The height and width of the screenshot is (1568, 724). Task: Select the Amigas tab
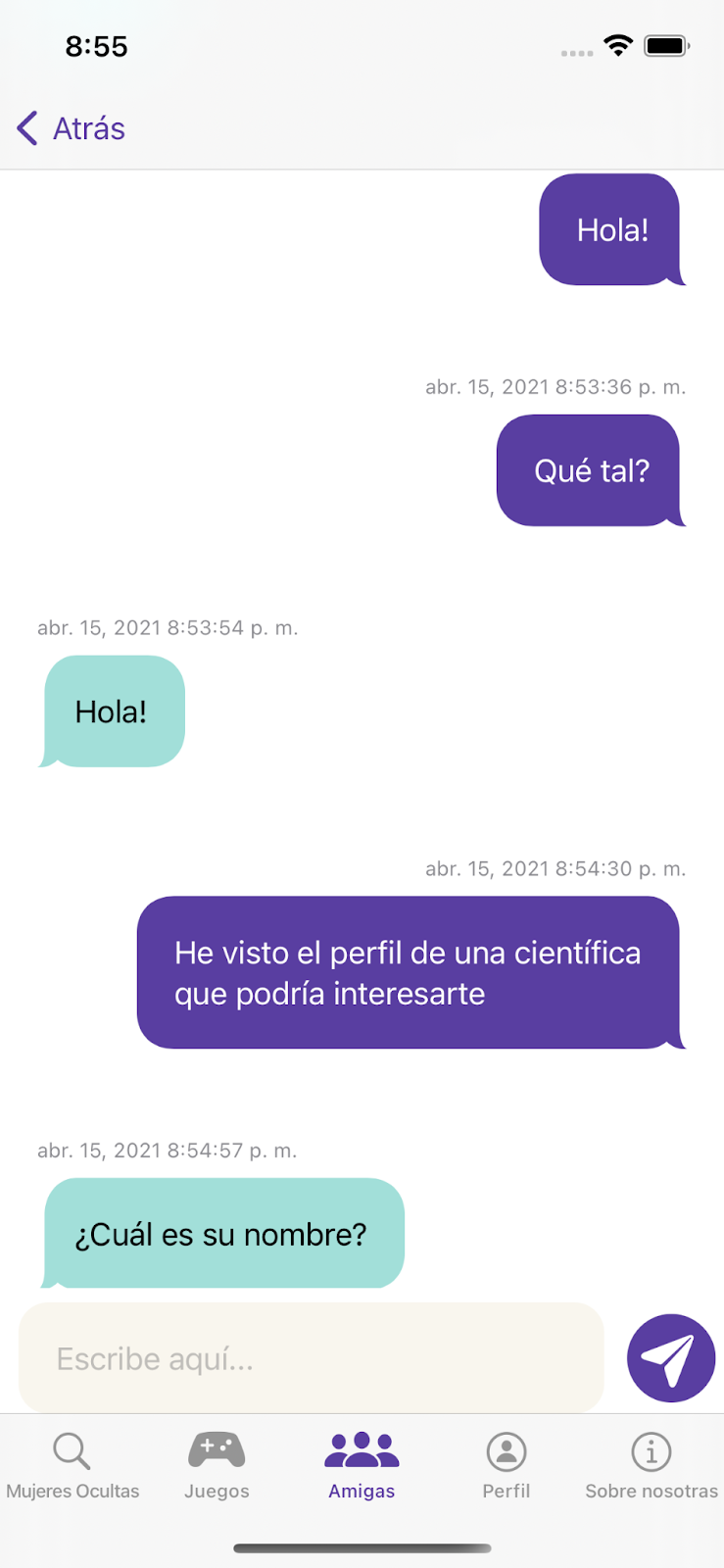[362, 1465]
